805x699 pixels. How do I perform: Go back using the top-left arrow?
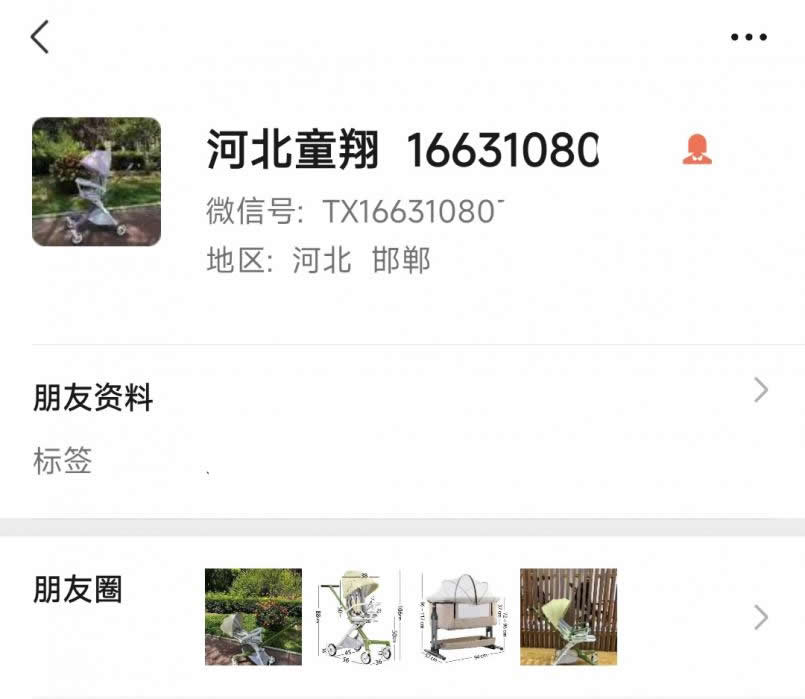[x=40, y=37]
